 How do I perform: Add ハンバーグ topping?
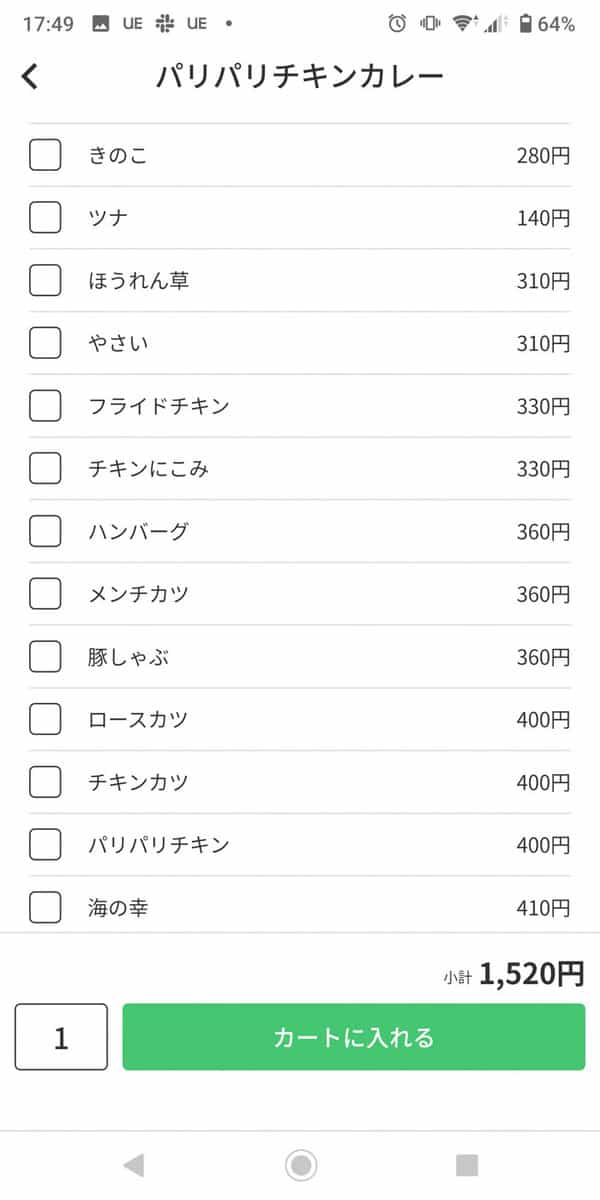point(45,531)
